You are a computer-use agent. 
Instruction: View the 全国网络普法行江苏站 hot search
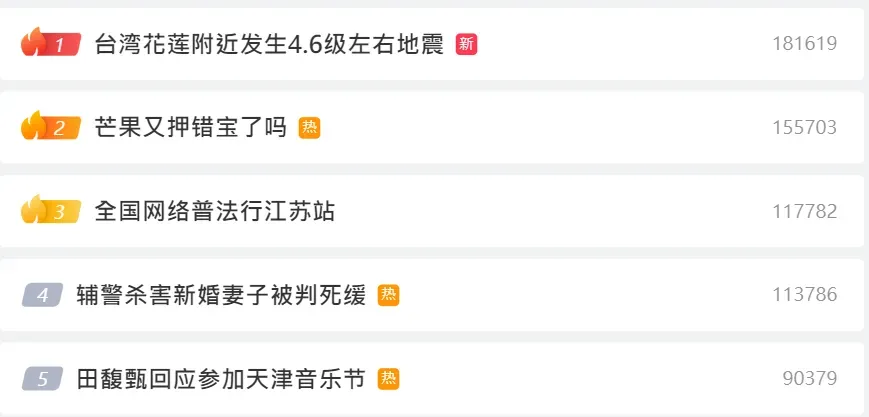click(x=214, y=212)
